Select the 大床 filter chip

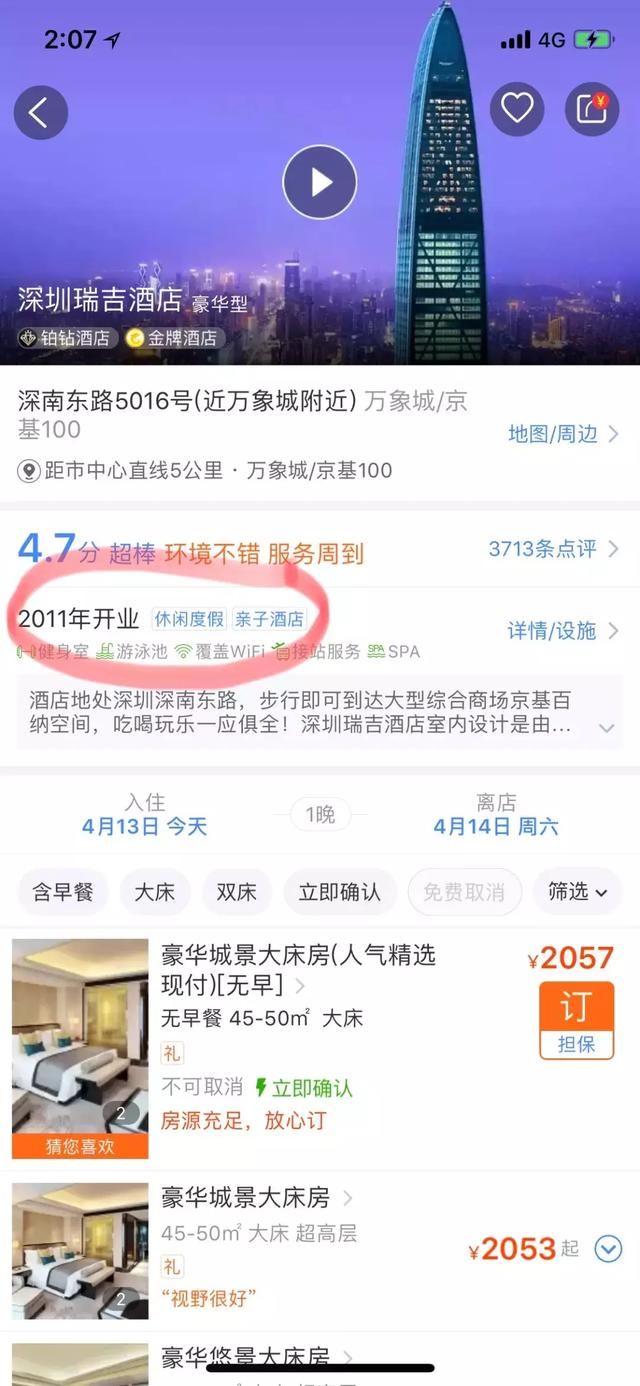pos(155,892)
